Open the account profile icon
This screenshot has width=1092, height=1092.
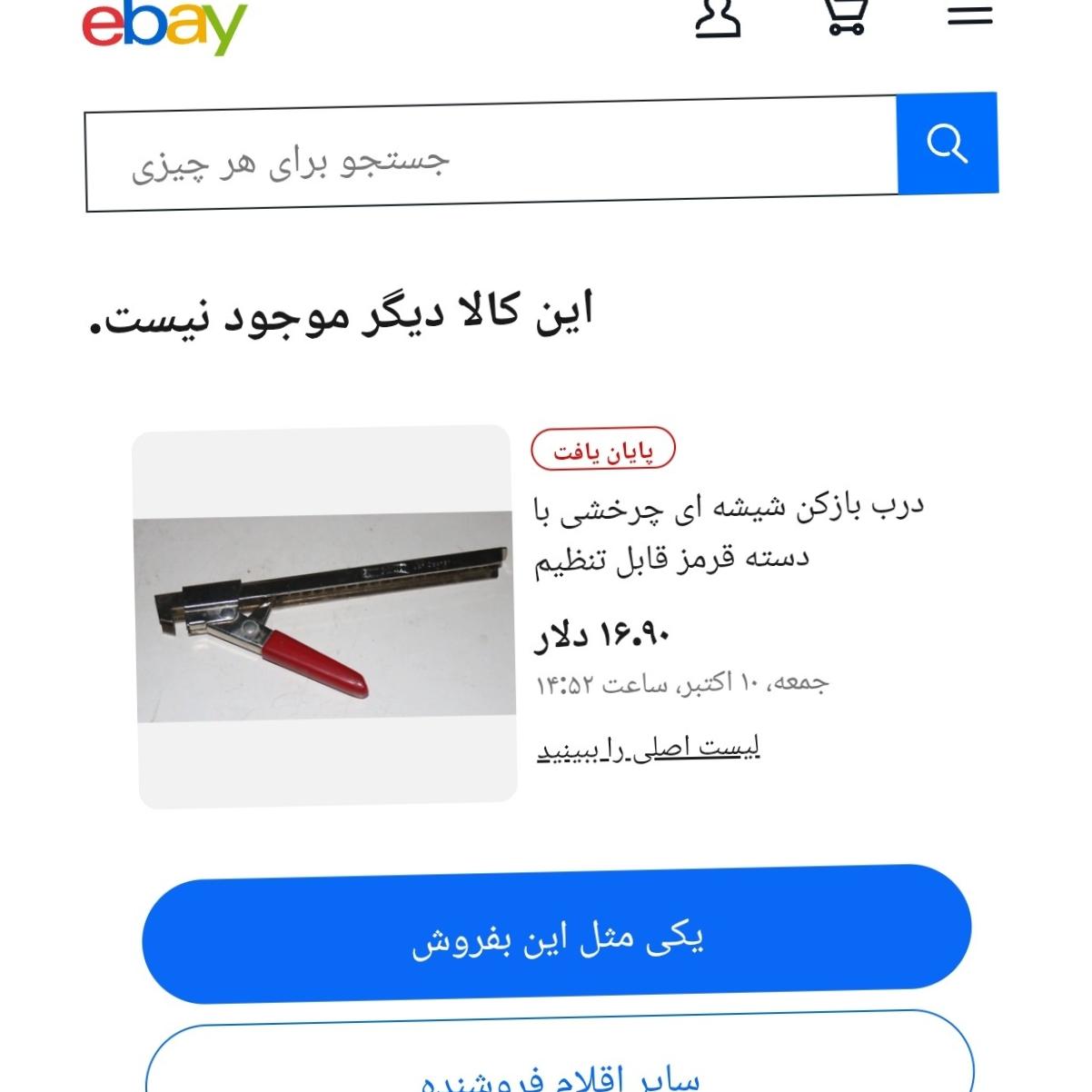pyautogui.click(x=718, y=18)
